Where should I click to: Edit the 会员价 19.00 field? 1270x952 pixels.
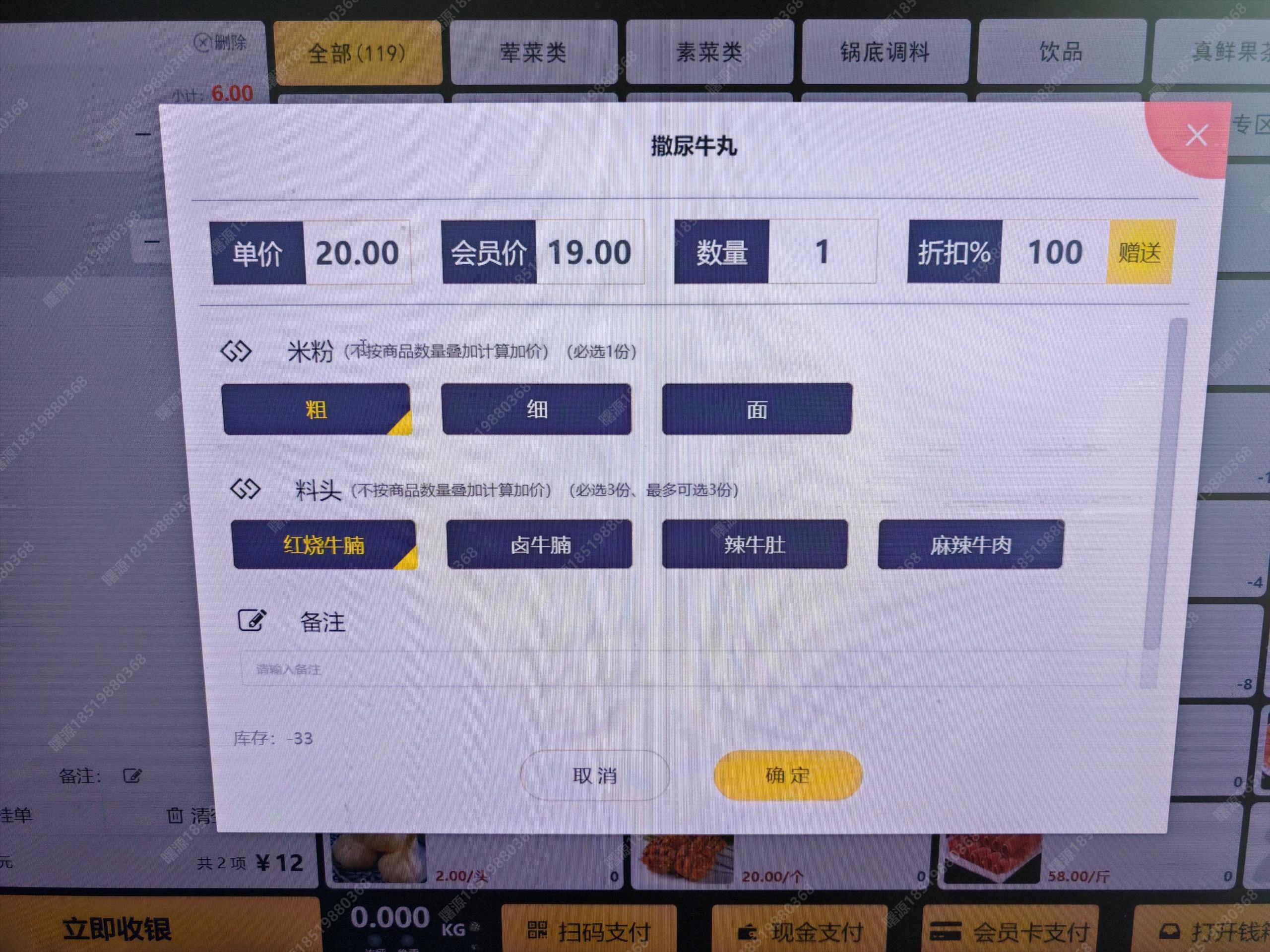click(589, 252)
